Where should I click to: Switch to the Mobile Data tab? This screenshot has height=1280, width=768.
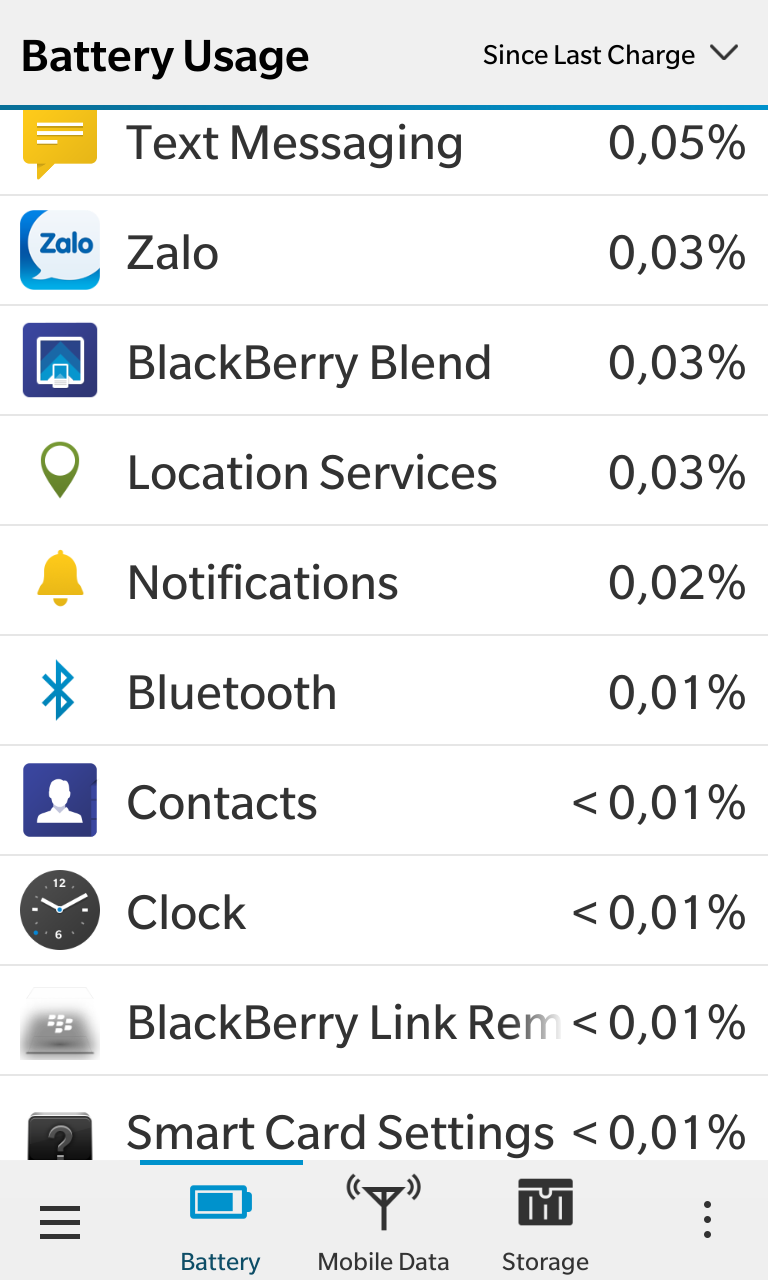383,1221
